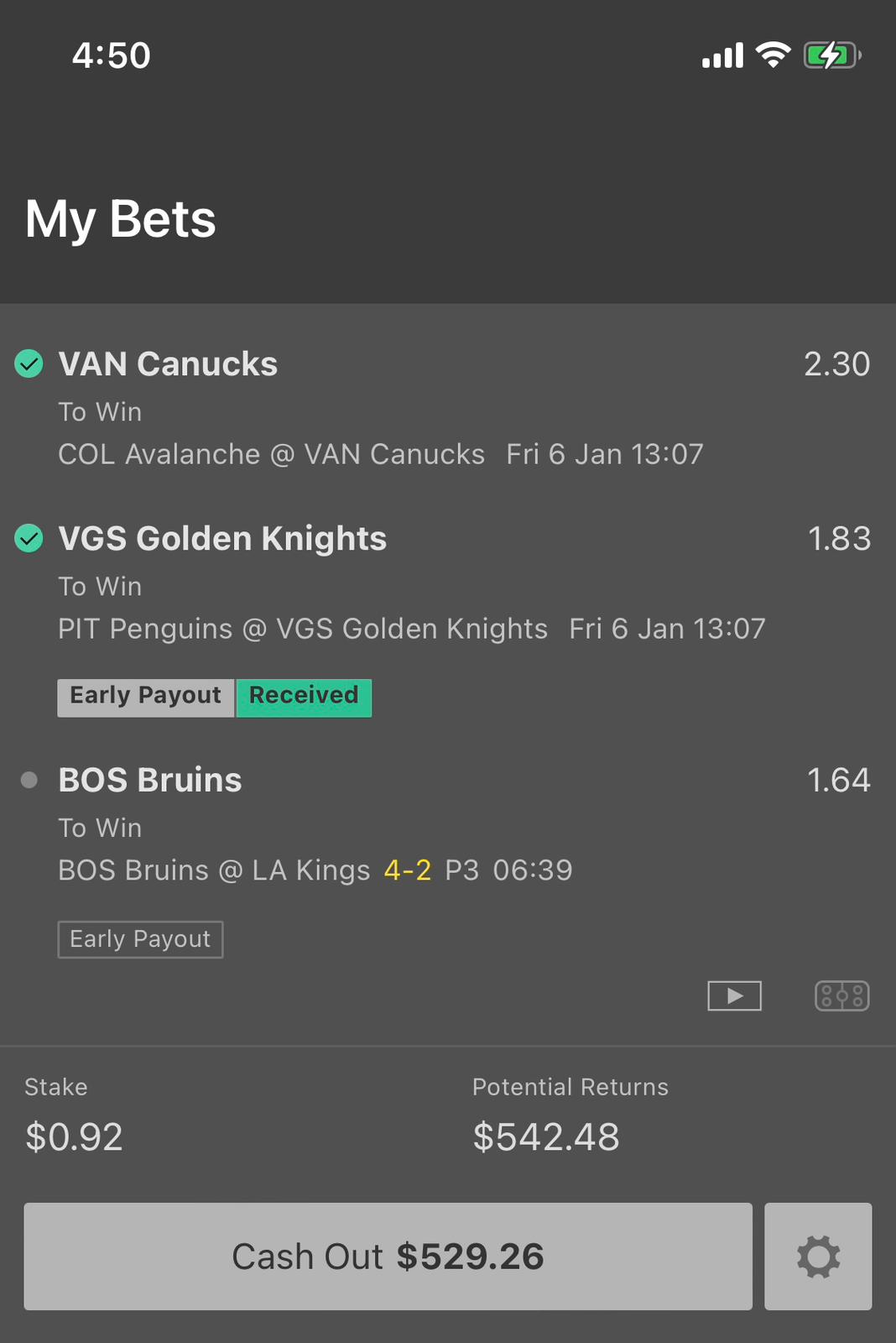The height and width of the screenshot is (1343, 896).
Task: Cash out the bet for $529.26
Action: point(388,1257)
